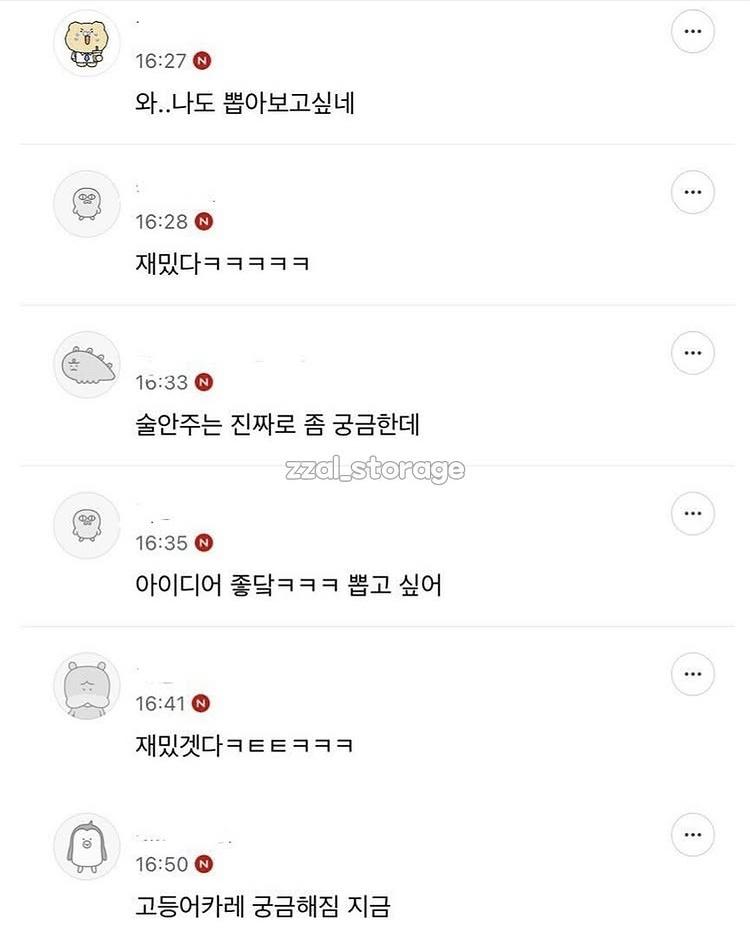This screenshot has height=941, width=750.
Task: Show options for the 재밌겟다 comment
Action: 692,675
